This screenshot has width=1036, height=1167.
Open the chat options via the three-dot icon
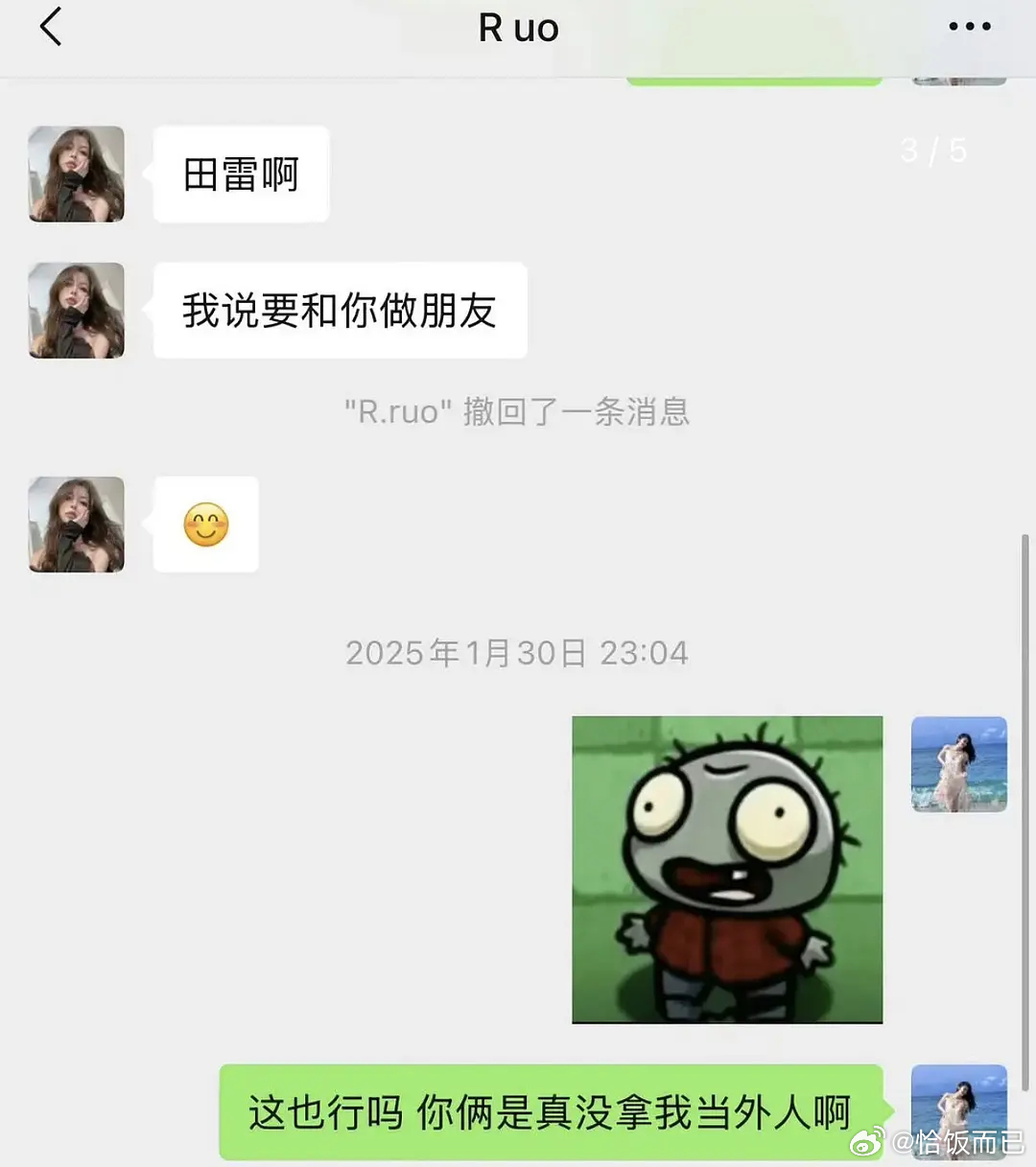[972, 26]
